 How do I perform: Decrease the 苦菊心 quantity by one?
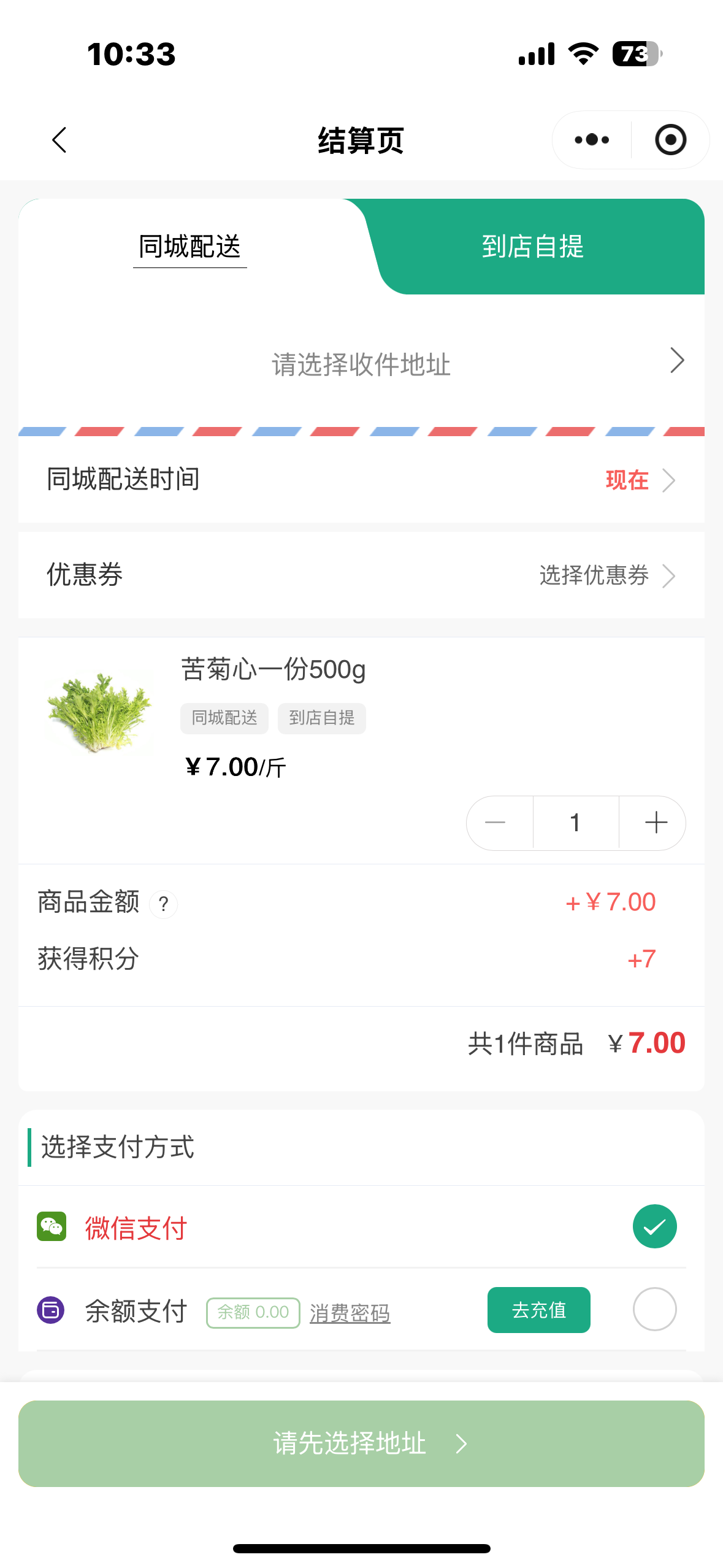495,823
